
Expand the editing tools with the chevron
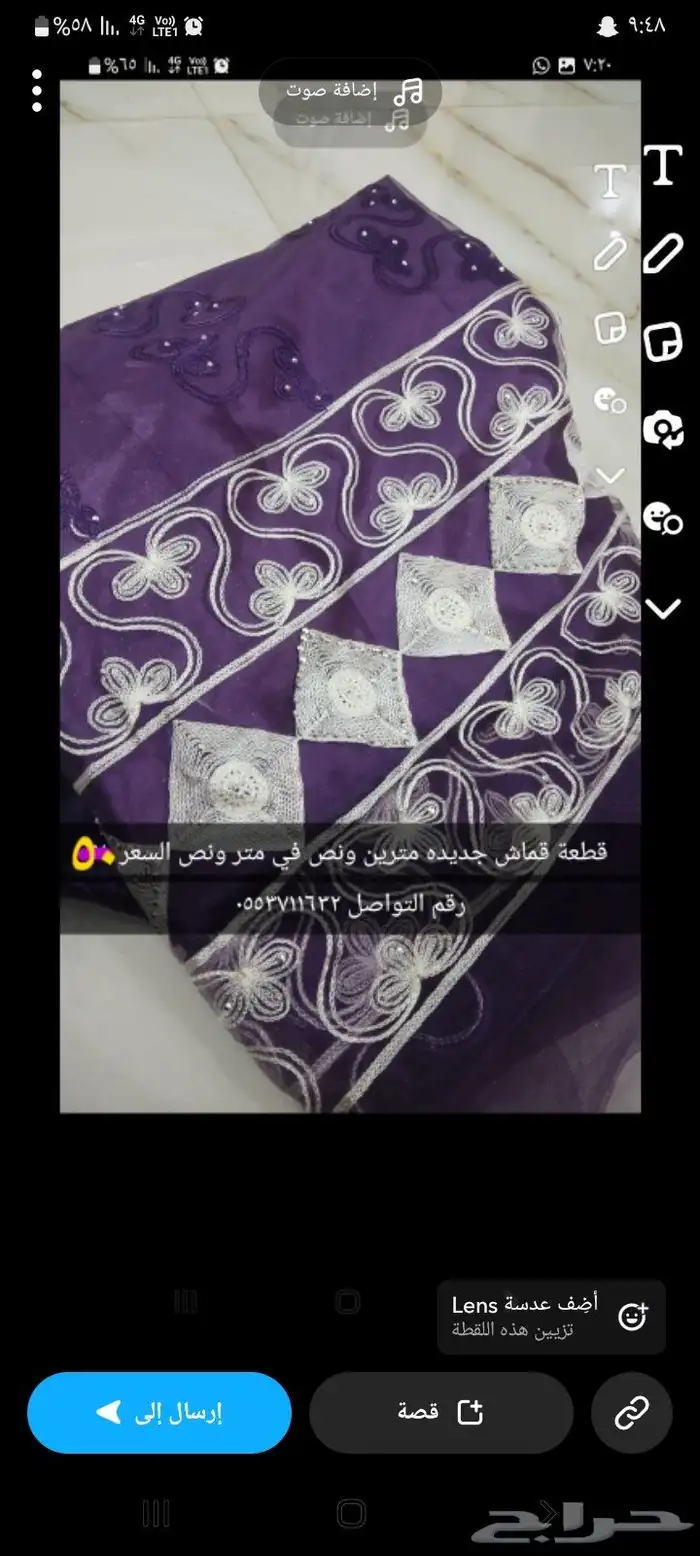coord(663,608)
